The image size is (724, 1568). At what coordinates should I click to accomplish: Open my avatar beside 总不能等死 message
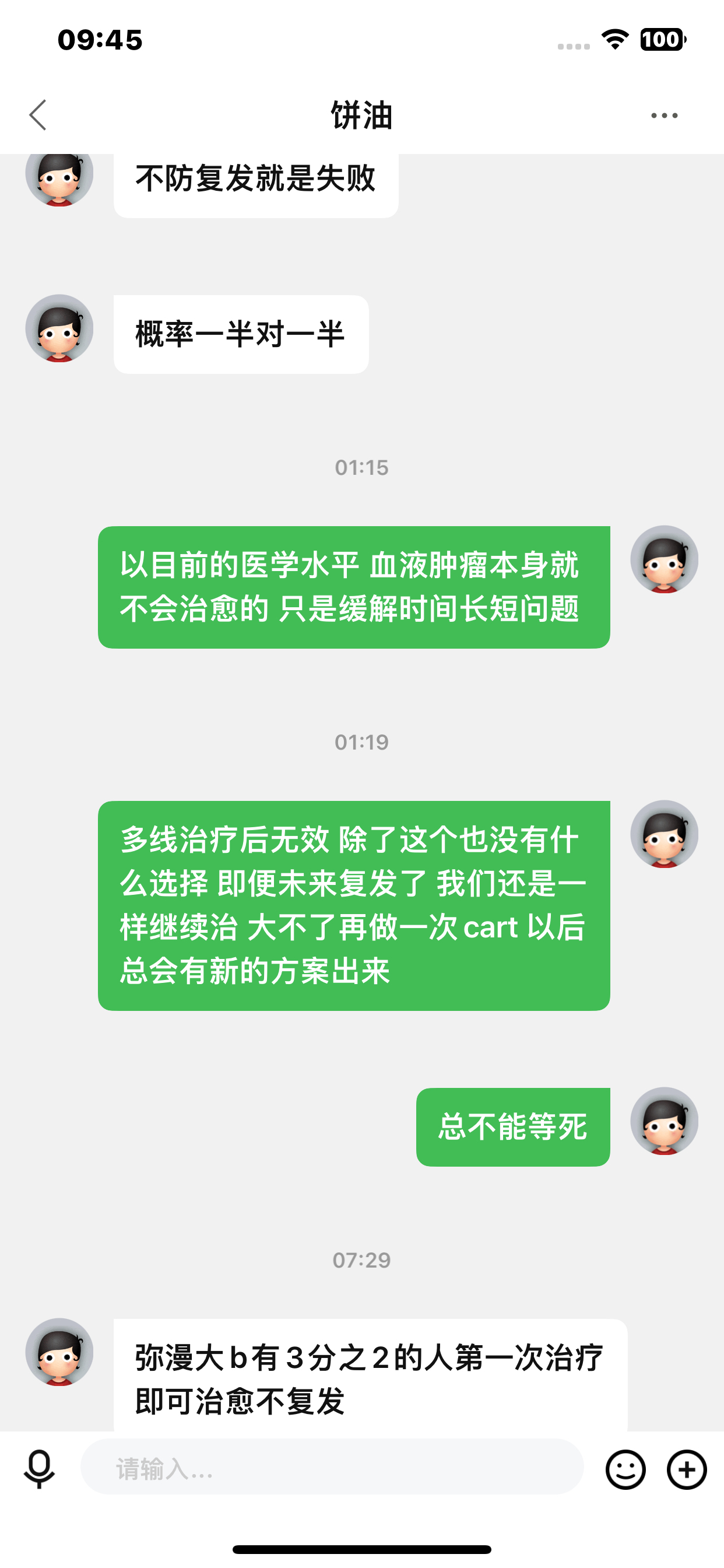click(x=664, y=1121)
